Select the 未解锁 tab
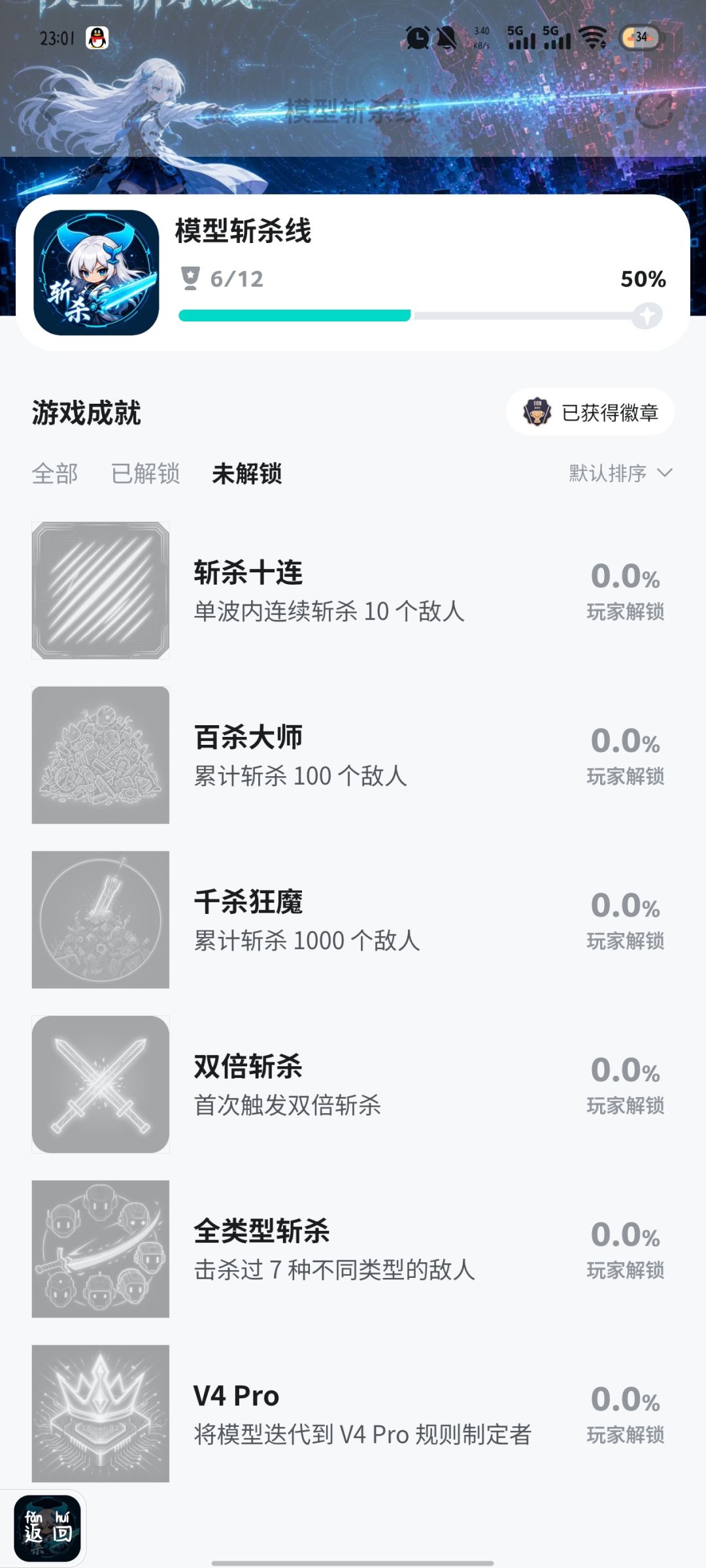 247,473
